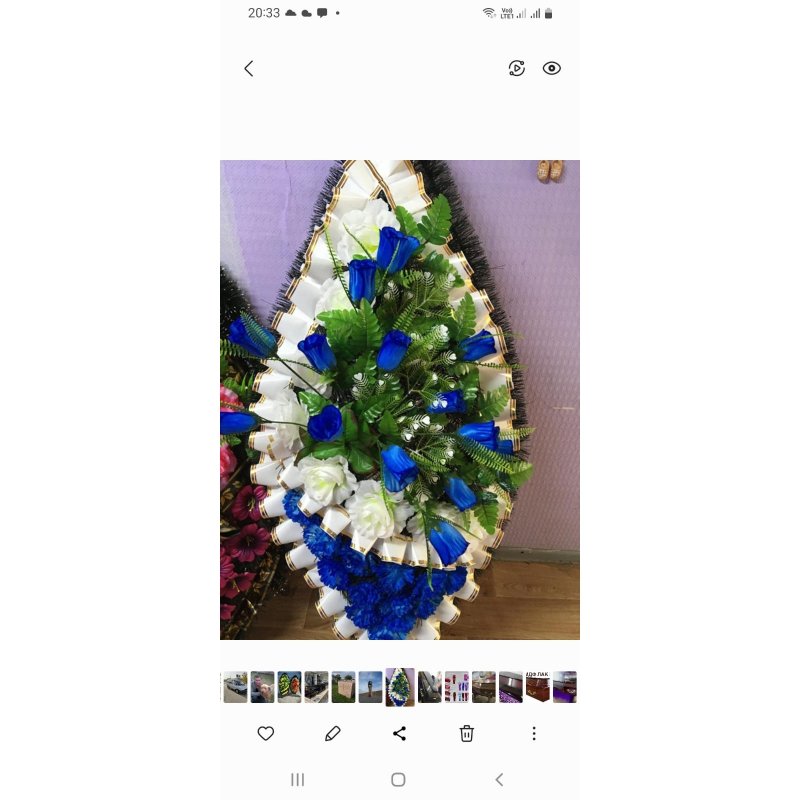Go to the home screen

[398, 779]
